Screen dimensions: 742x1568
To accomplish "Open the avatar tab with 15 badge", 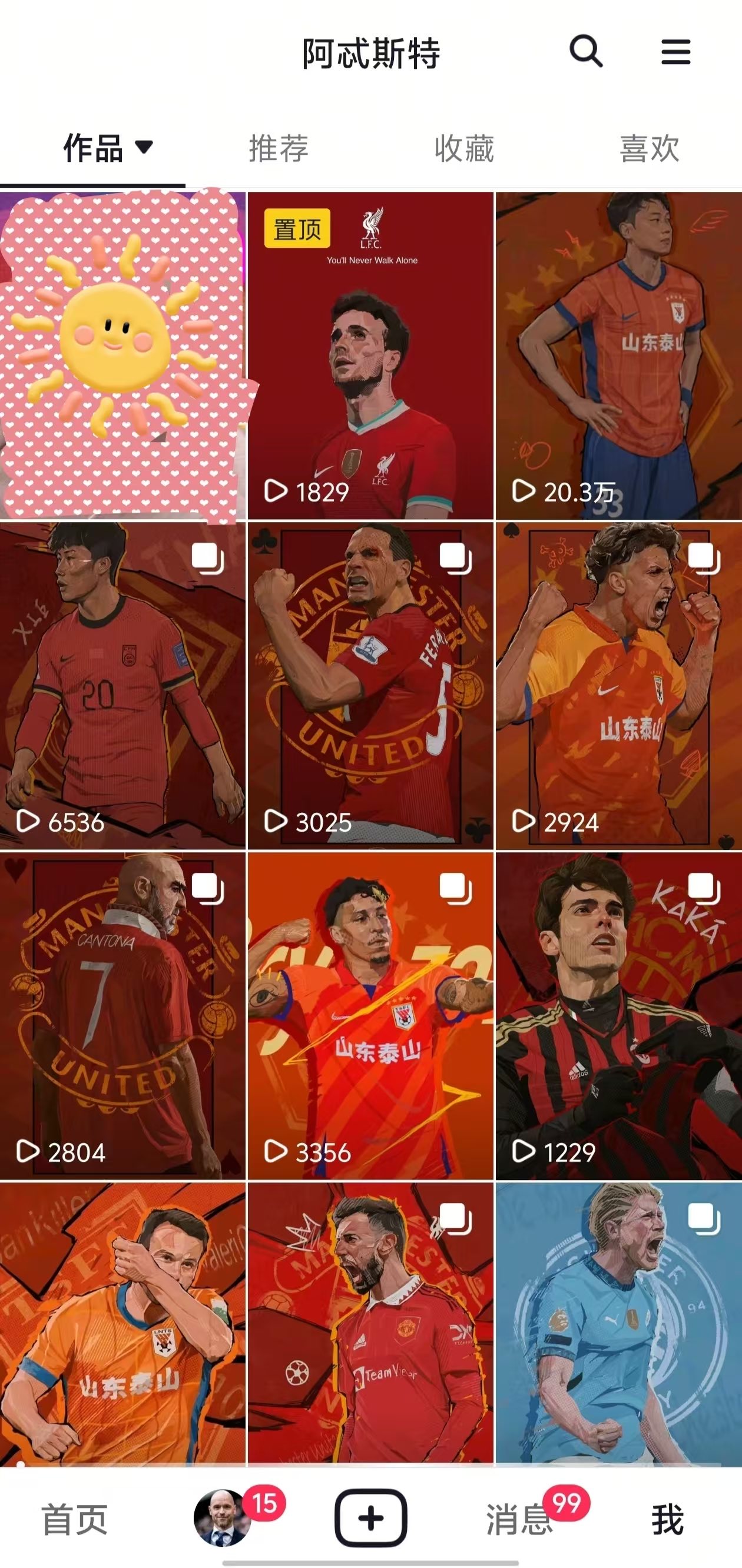I will point(223,1518).
